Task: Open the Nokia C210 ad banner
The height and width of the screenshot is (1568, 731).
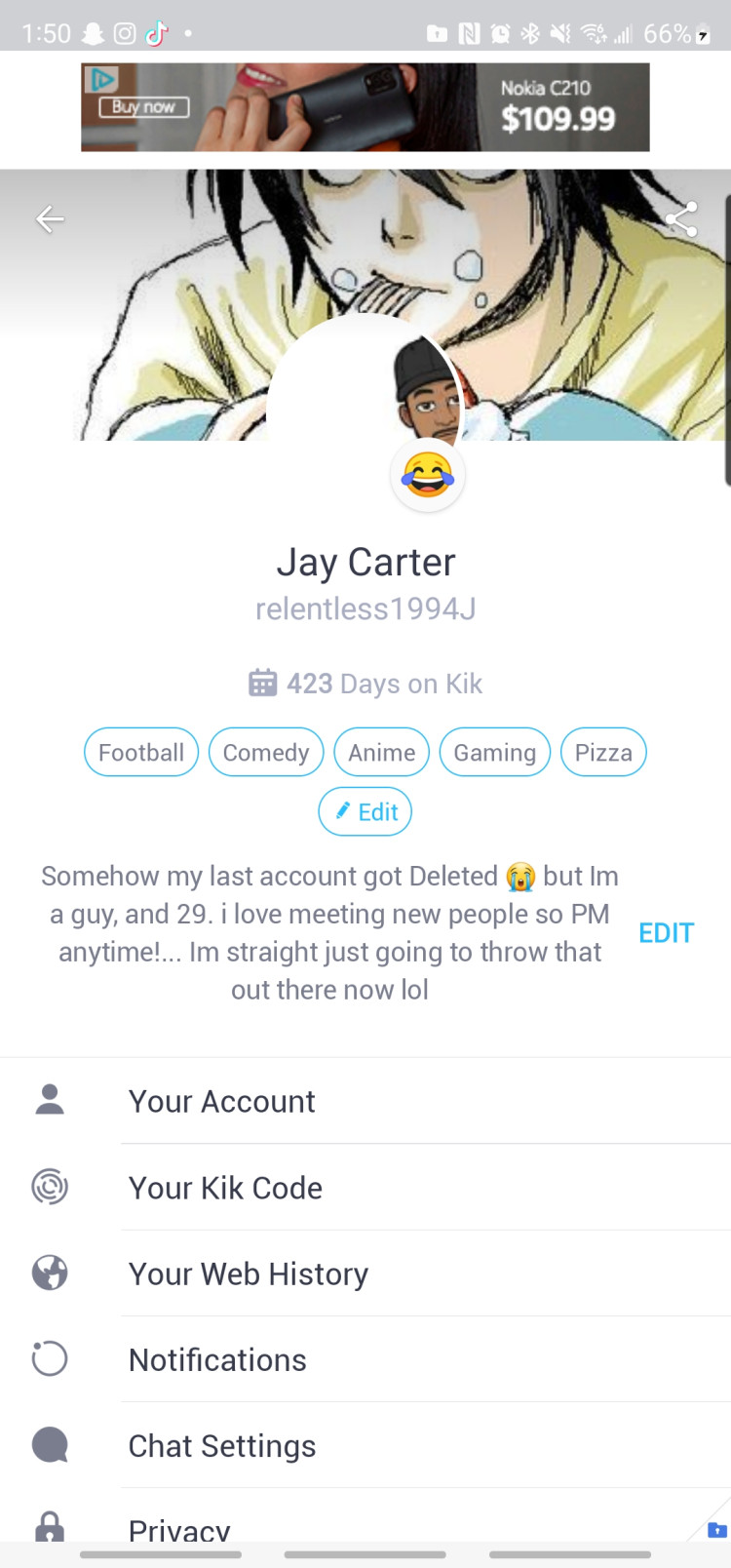Action: coord(365,107)
